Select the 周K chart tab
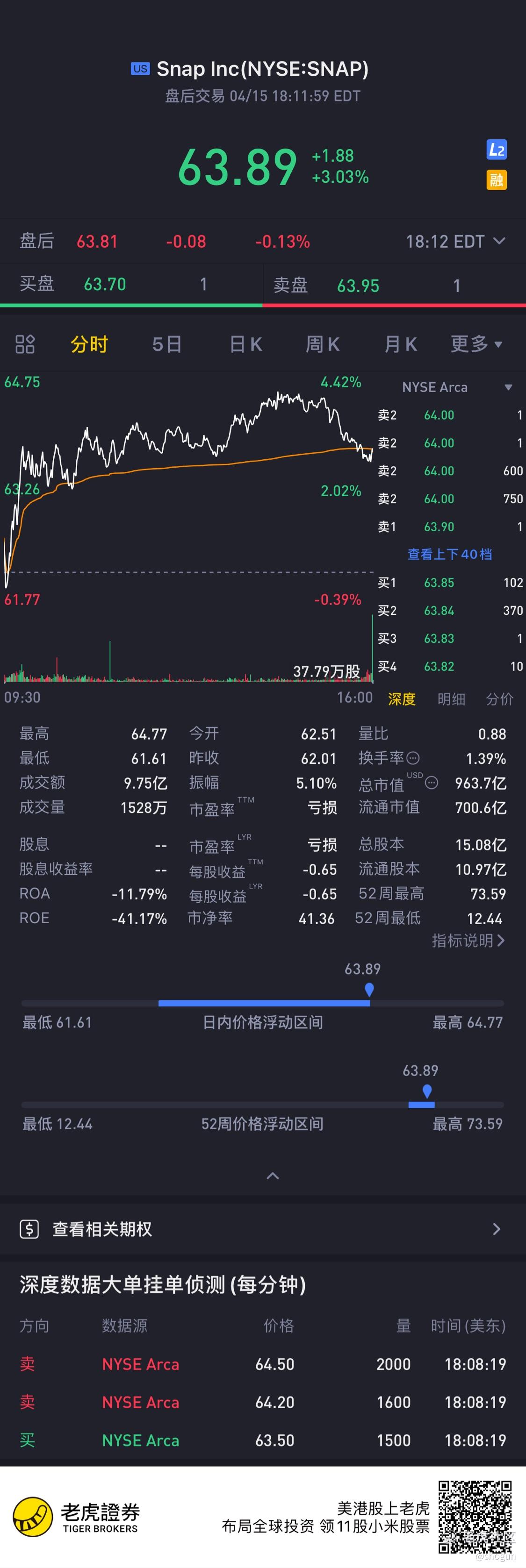Screen dimensions: 526x1568 [x=323, y=344]
